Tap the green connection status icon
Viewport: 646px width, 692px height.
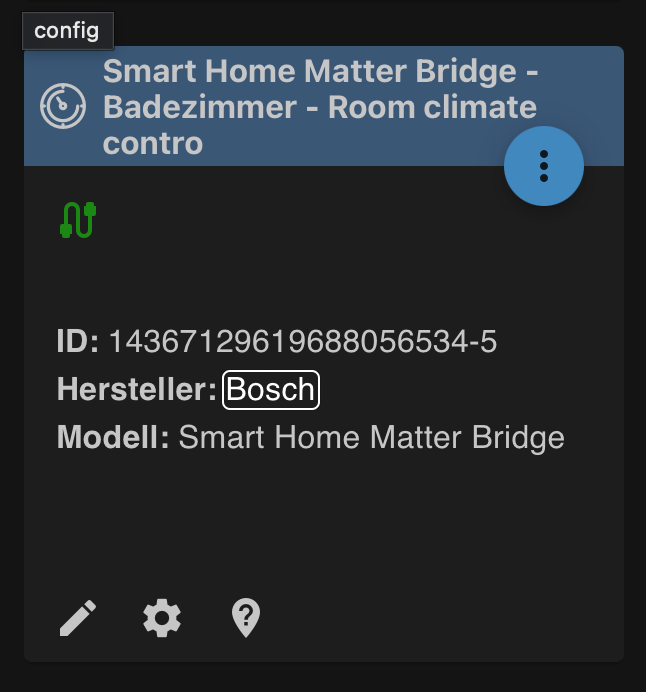point(78,220)
